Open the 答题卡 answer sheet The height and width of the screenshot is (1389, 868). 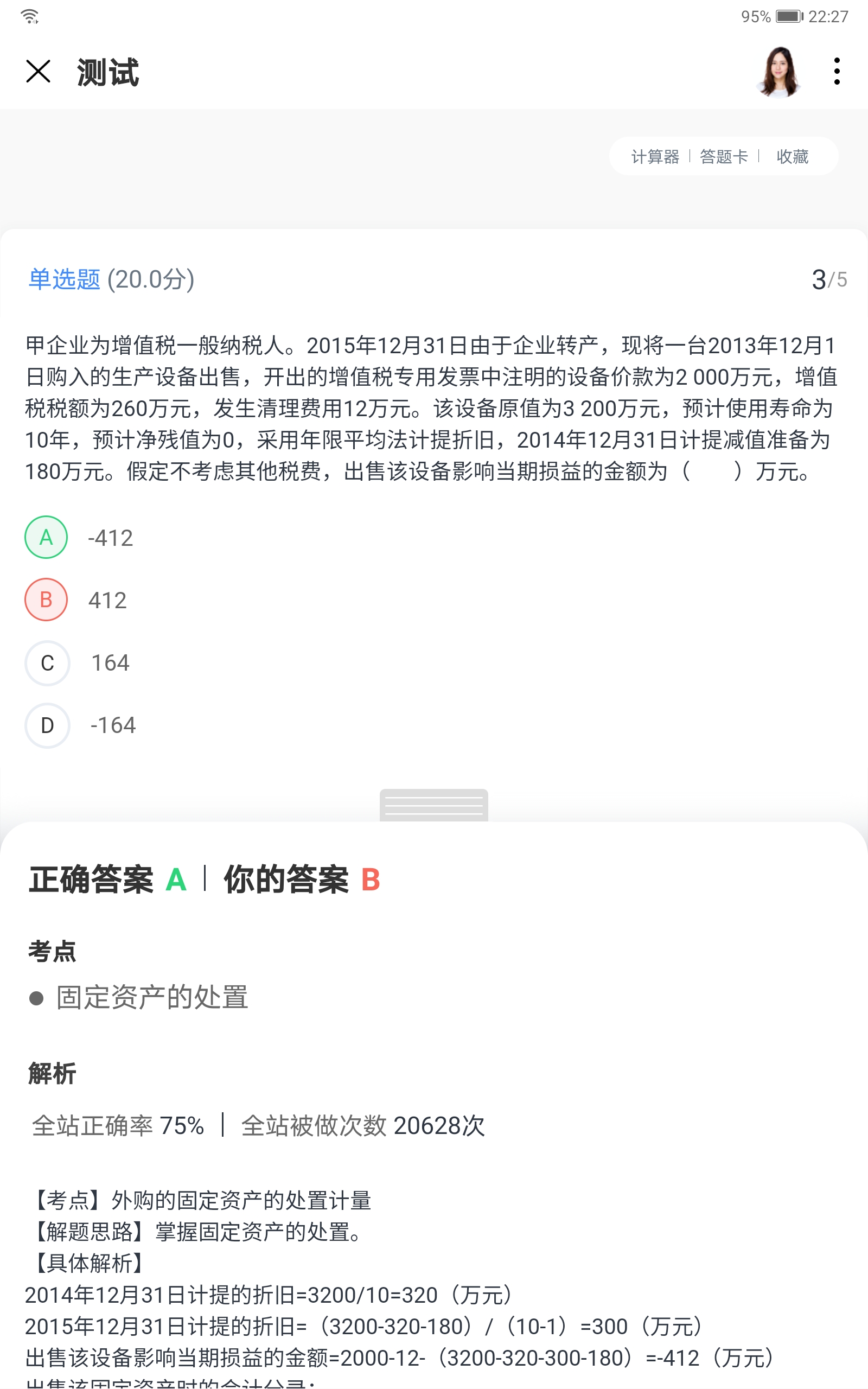[724, 156]
